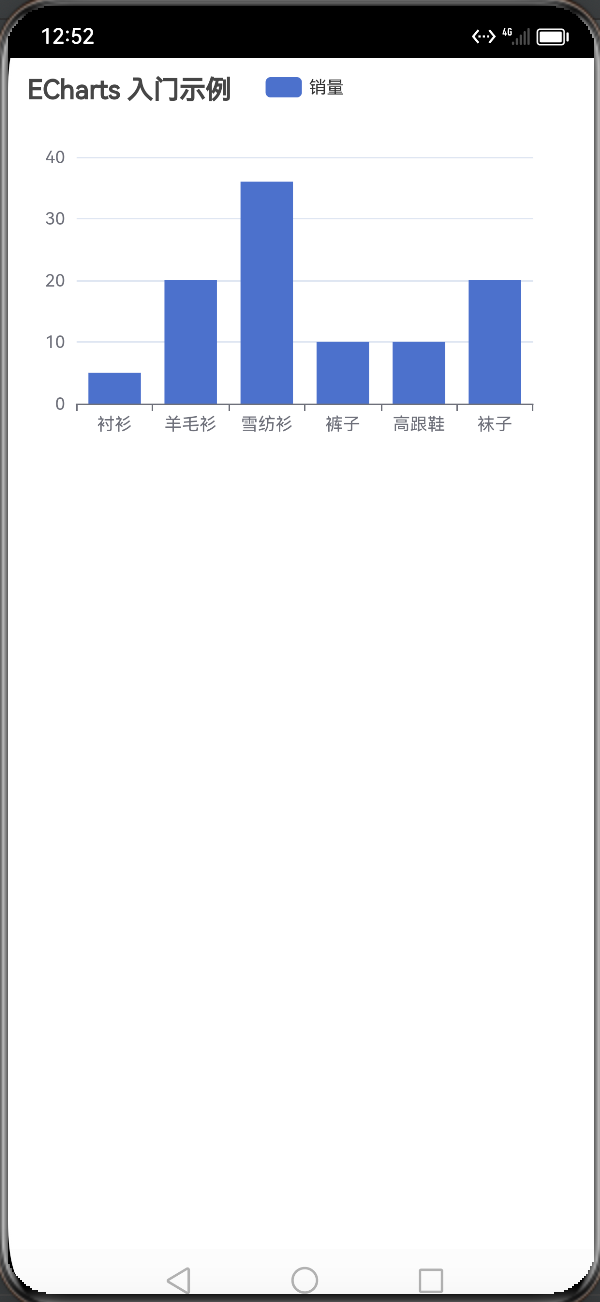Open recent apps from navigation bar
The height and width of the screenshot is (1302, 600).
click(431, 1280)
